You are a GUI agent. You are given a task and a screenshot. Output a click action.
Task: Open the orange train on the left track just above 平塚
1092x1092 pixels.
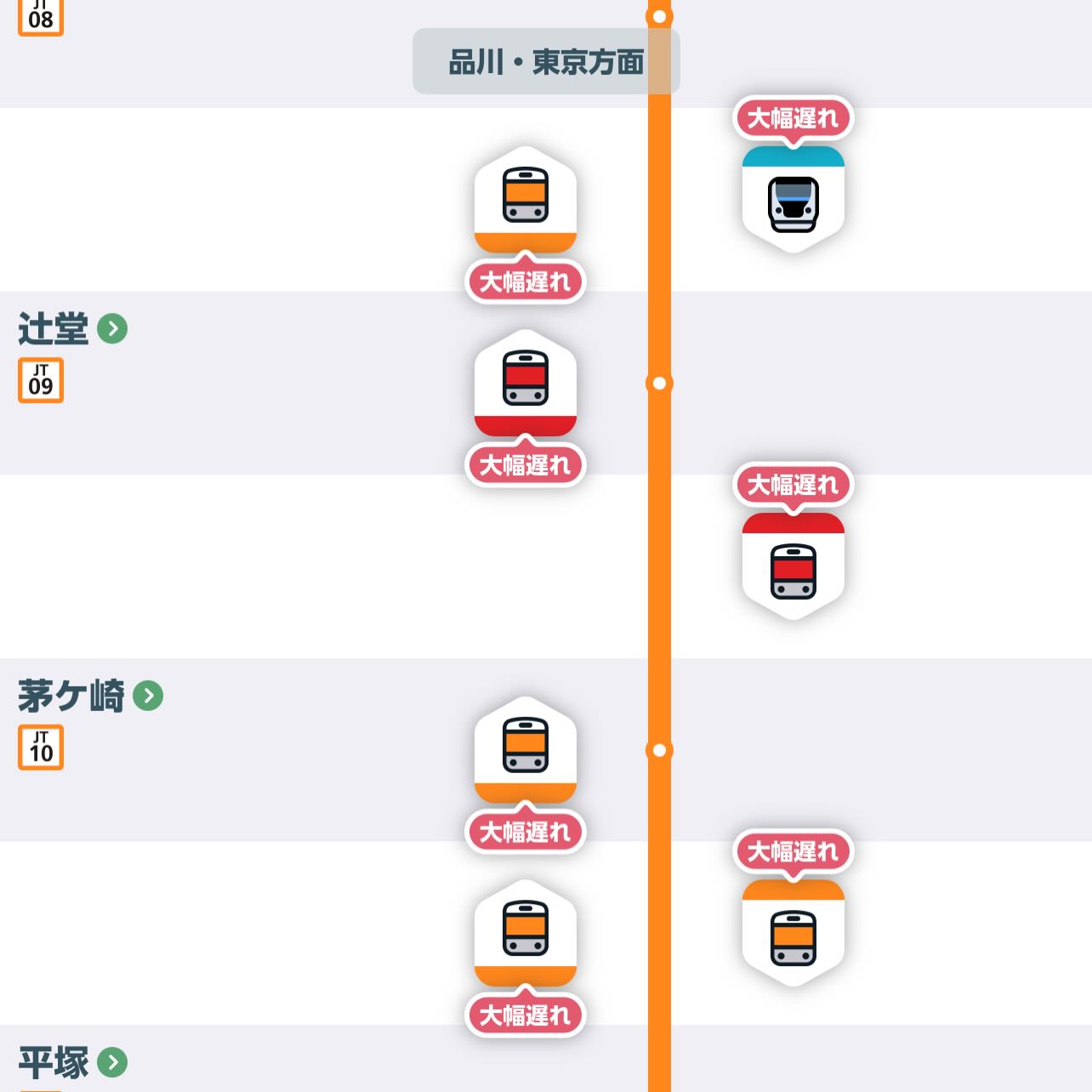point(525,932)
